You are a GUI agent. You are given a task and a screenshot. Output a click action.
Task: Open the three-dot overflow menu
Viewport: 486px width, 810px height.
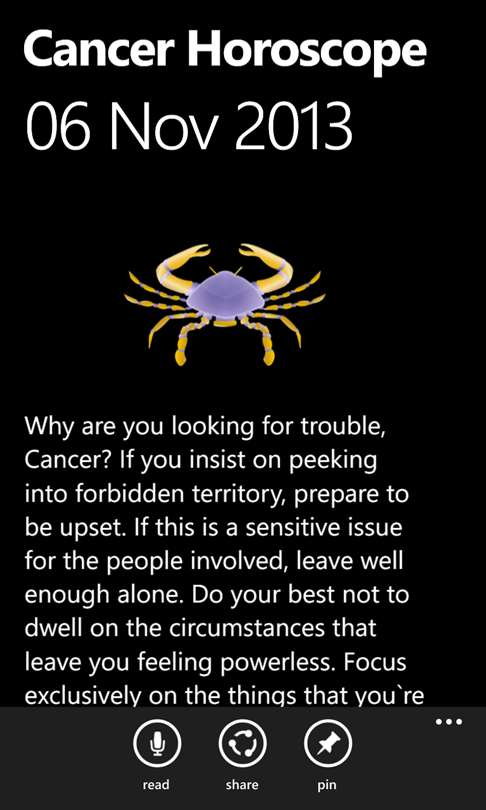pos(449,722)
